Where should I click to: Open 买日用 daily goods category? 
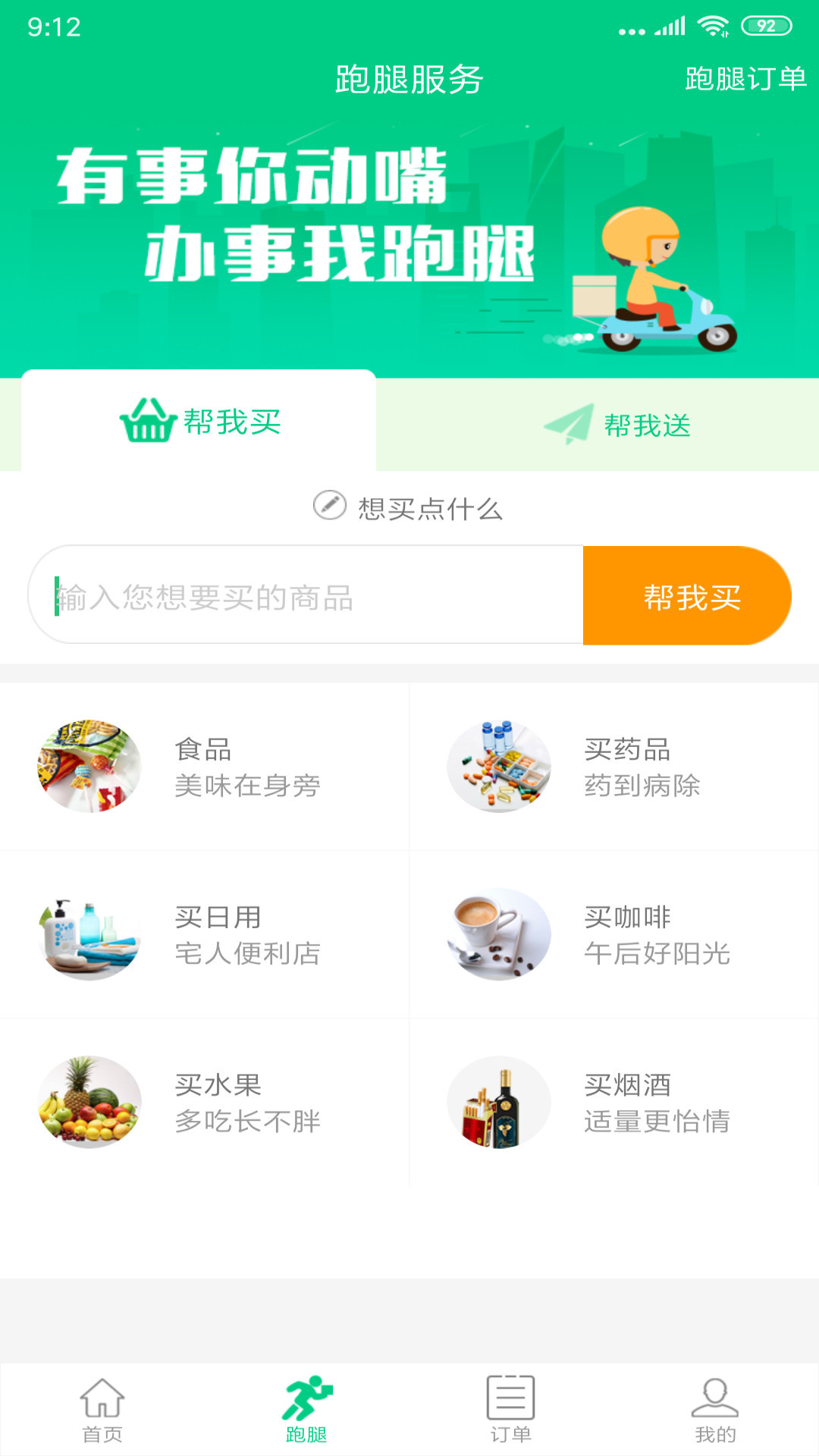[x=205, y=934]
